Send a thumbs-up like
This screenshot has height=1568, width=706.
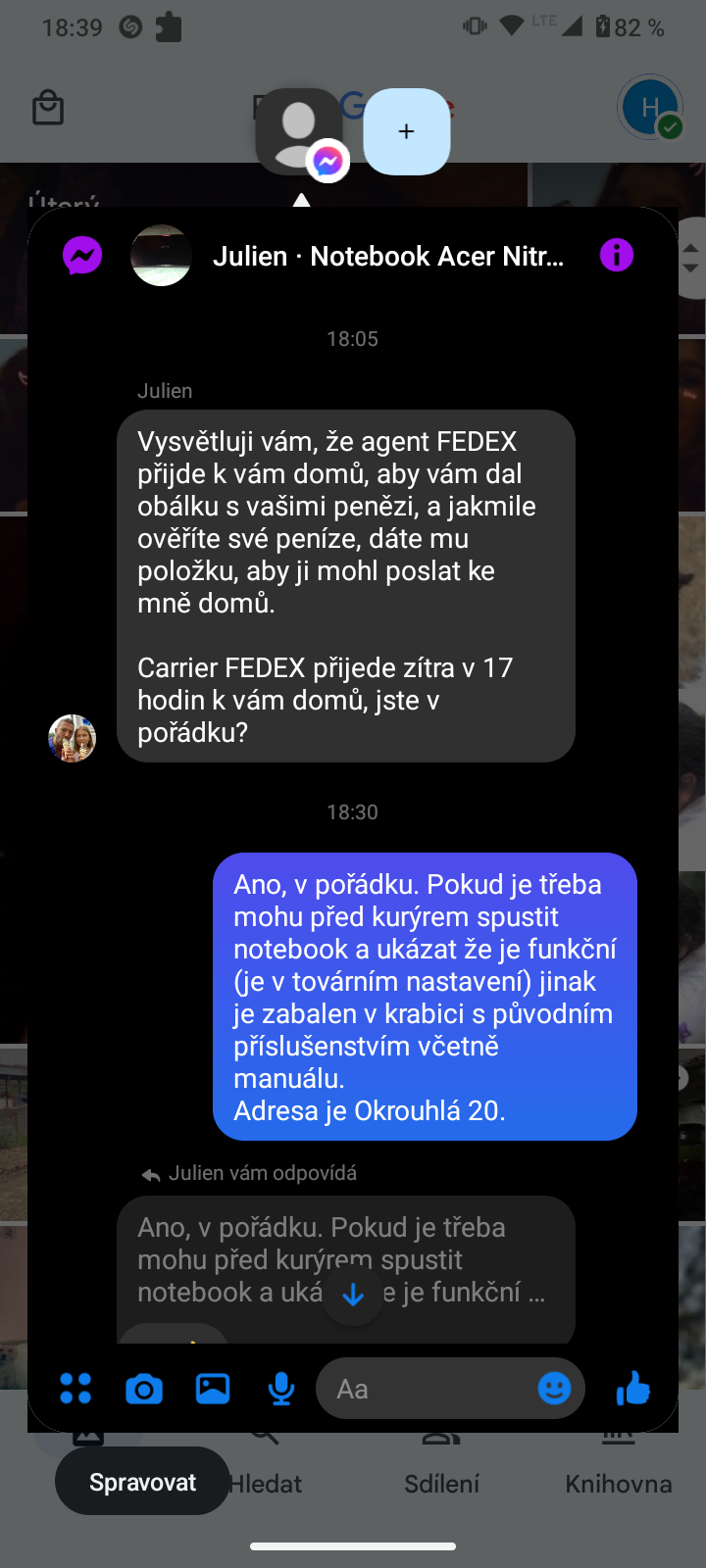click(632, 1389)
